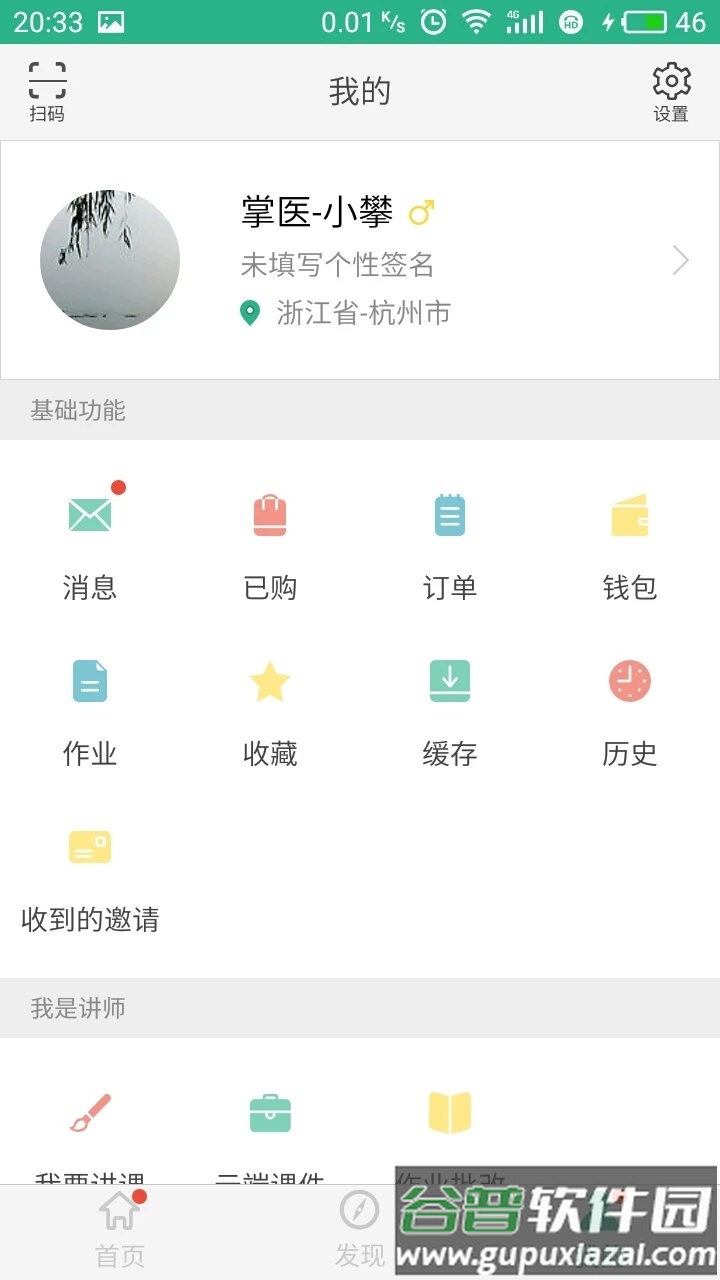Open the 掌医-小攀 profile card
720x1280 pixels.
pyautogui.click(x=360, y=261)
